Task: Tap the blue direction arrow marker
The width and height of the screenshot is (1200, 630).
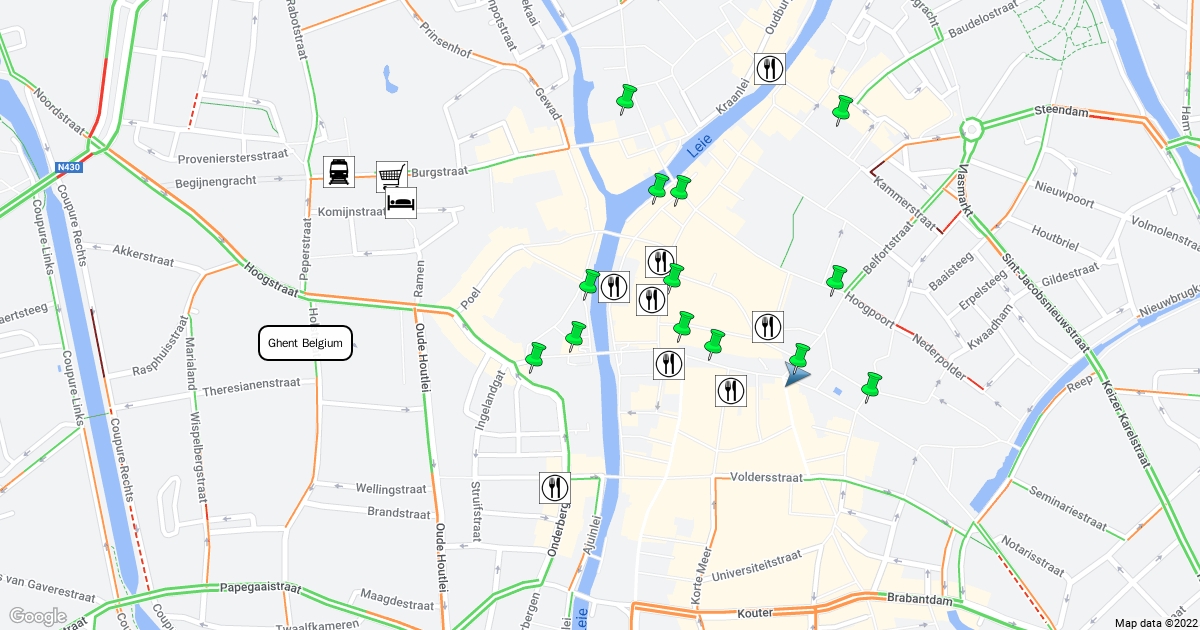Action: click(796, 376)
